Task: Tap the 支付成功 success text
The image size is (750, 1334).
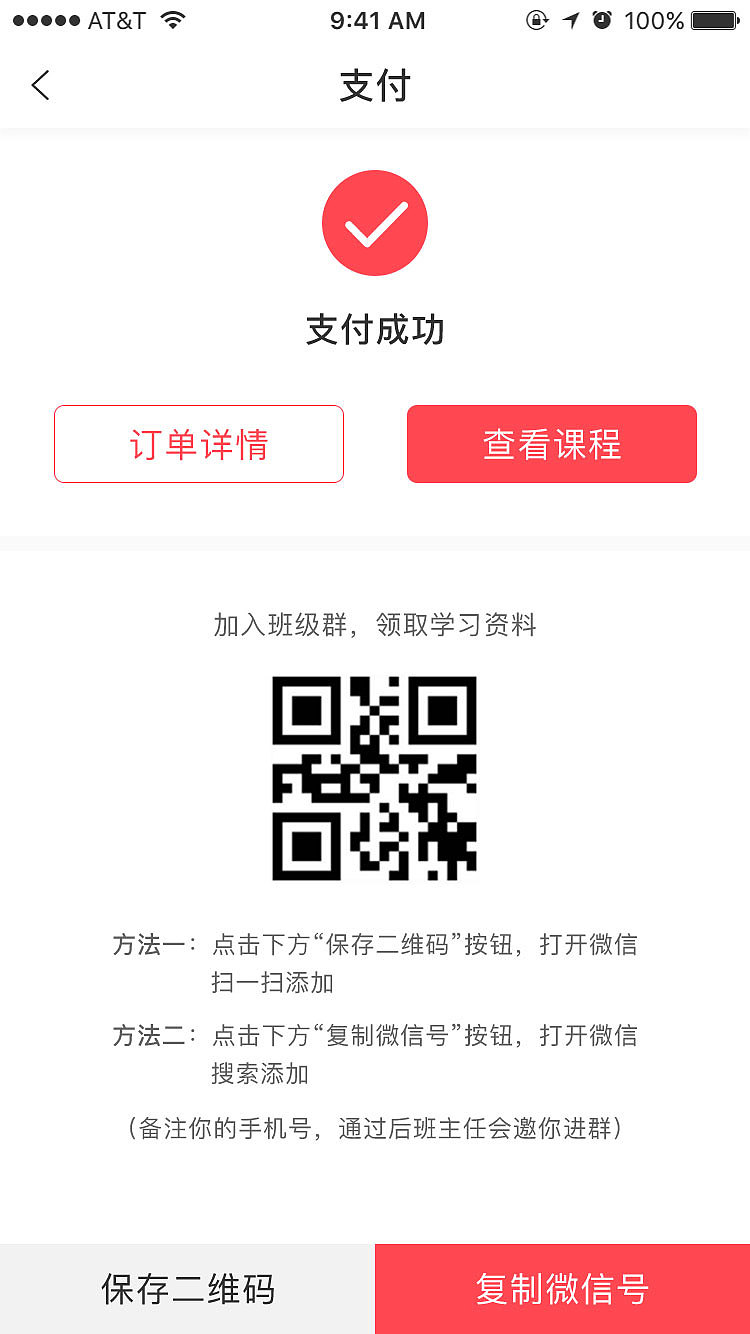Action: (x=375, y=329)
